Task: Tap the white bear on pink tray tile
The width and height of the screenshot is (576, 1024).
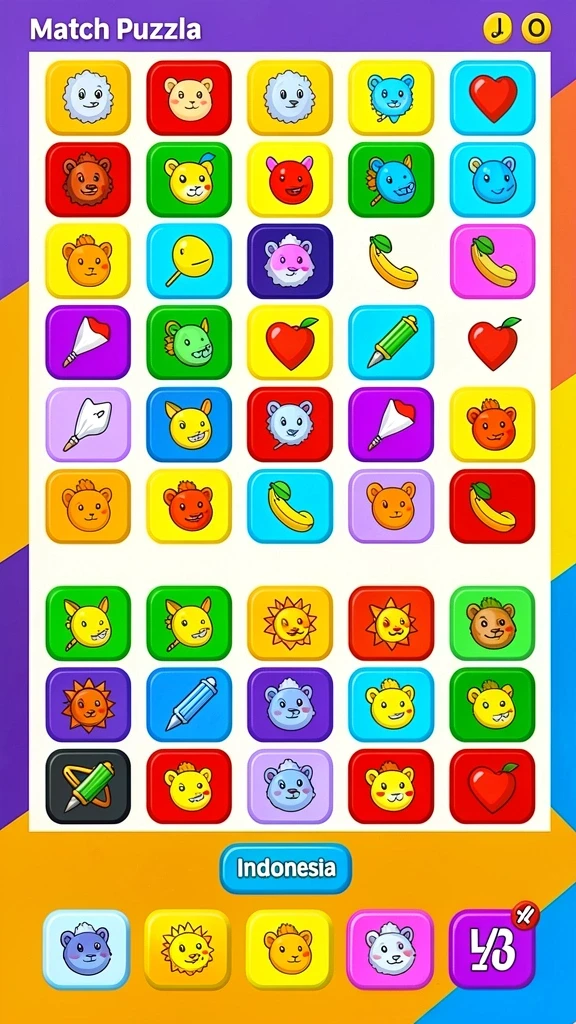Action: (x=390, y=949)
